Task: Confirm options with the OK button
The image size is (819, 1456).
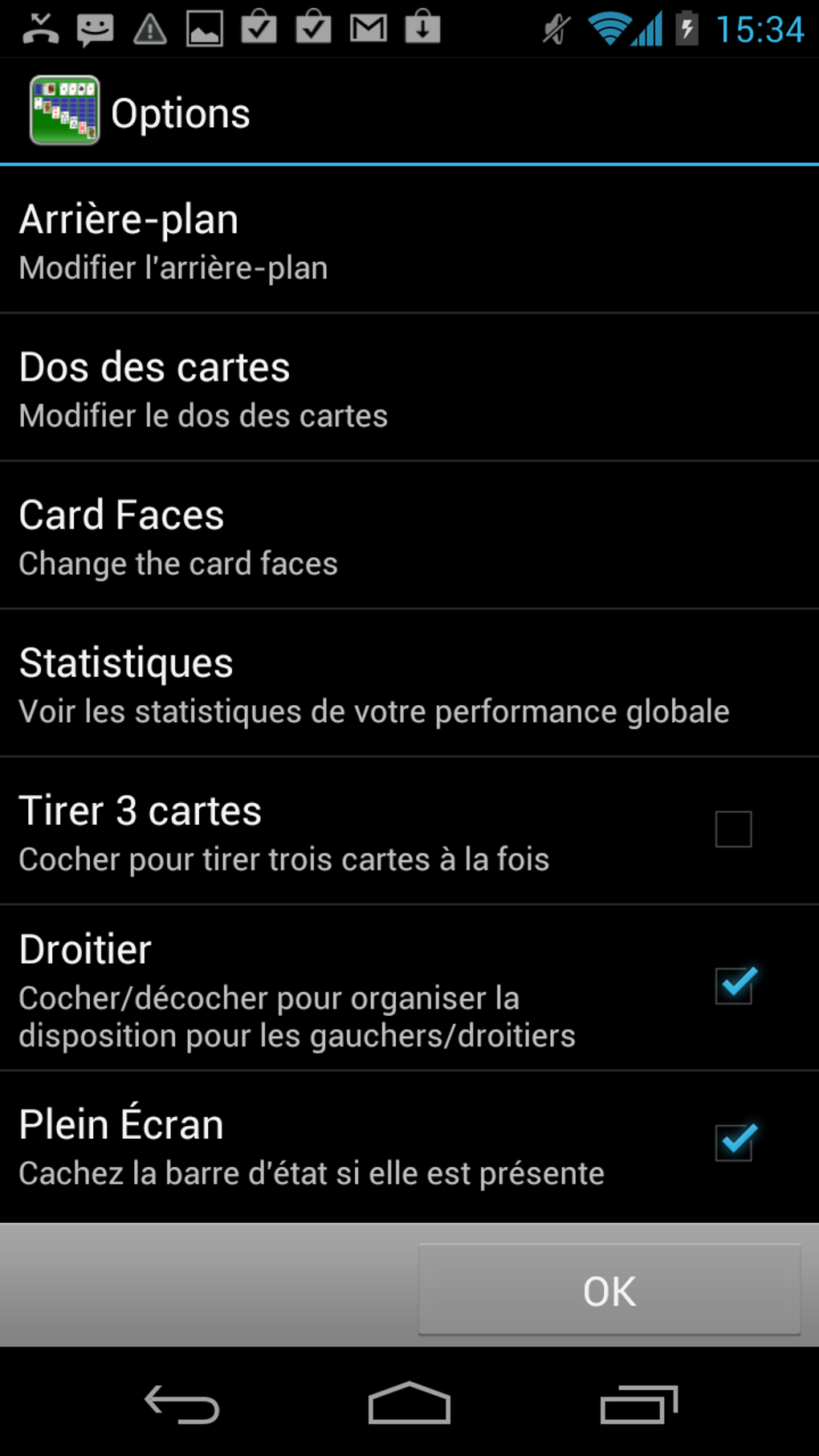Action: (609, 1291)
